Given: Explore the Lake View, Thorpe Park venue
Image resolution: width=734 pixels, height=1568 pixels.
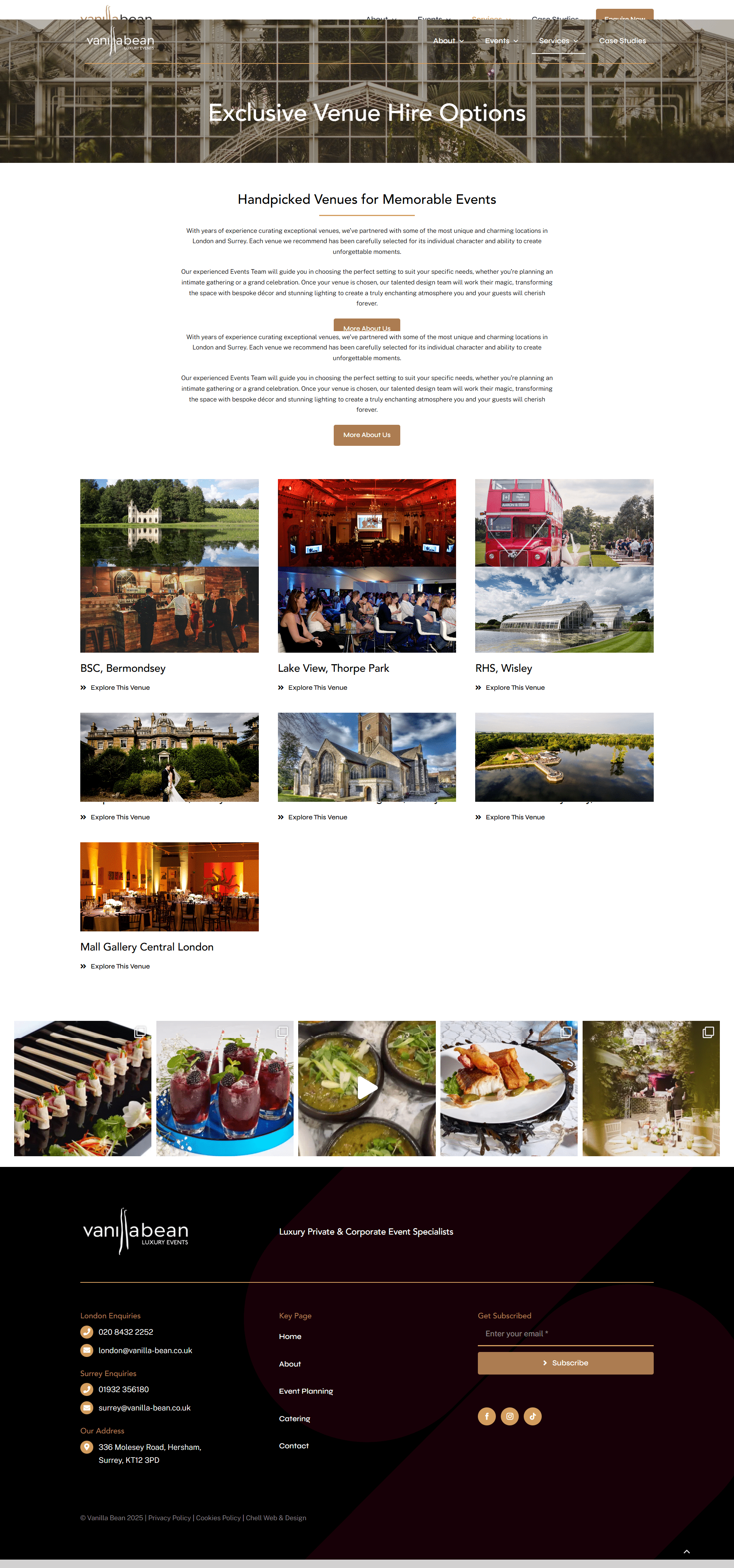Looking at the screenshot, I should click(317, 688).
